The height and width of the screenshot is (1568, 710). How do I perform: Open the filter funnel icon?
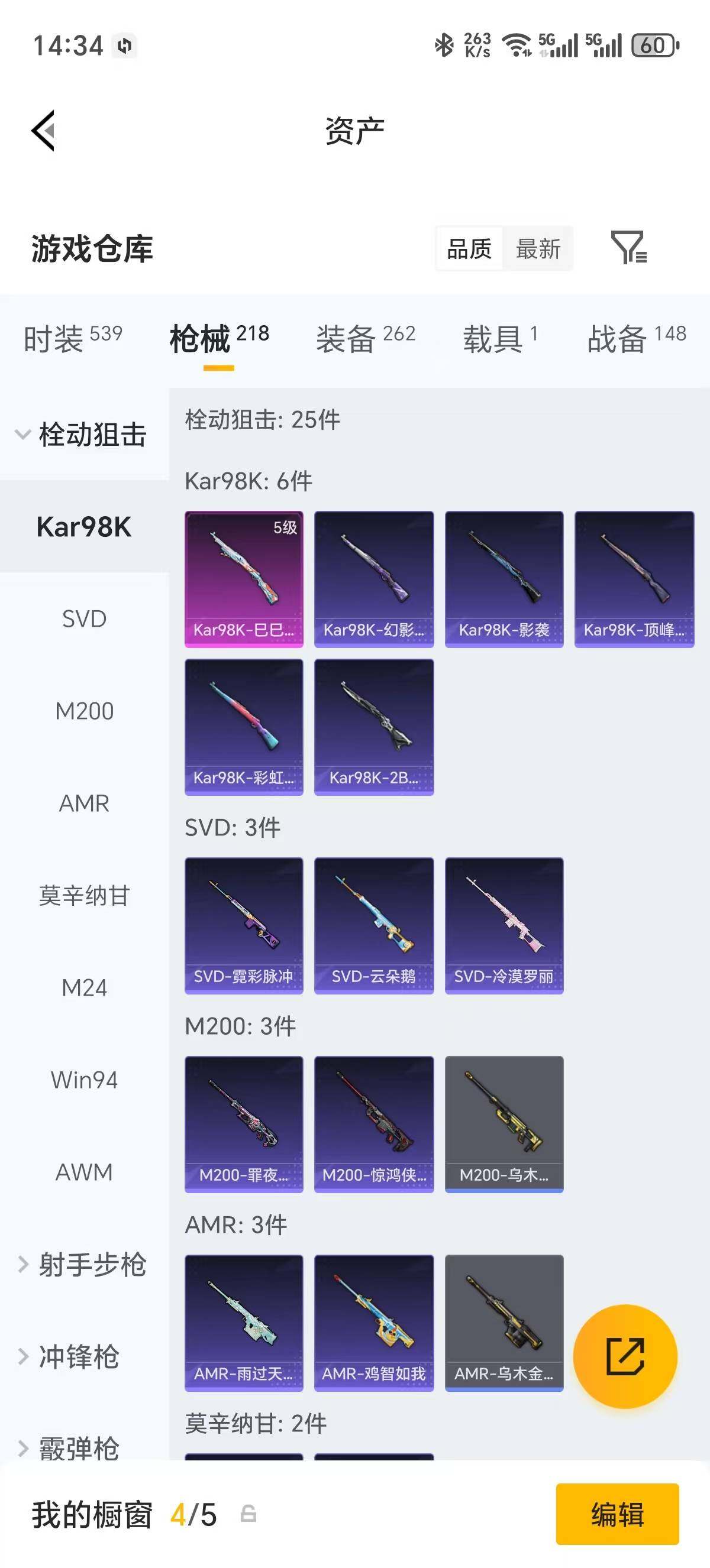tap(631, 248)
